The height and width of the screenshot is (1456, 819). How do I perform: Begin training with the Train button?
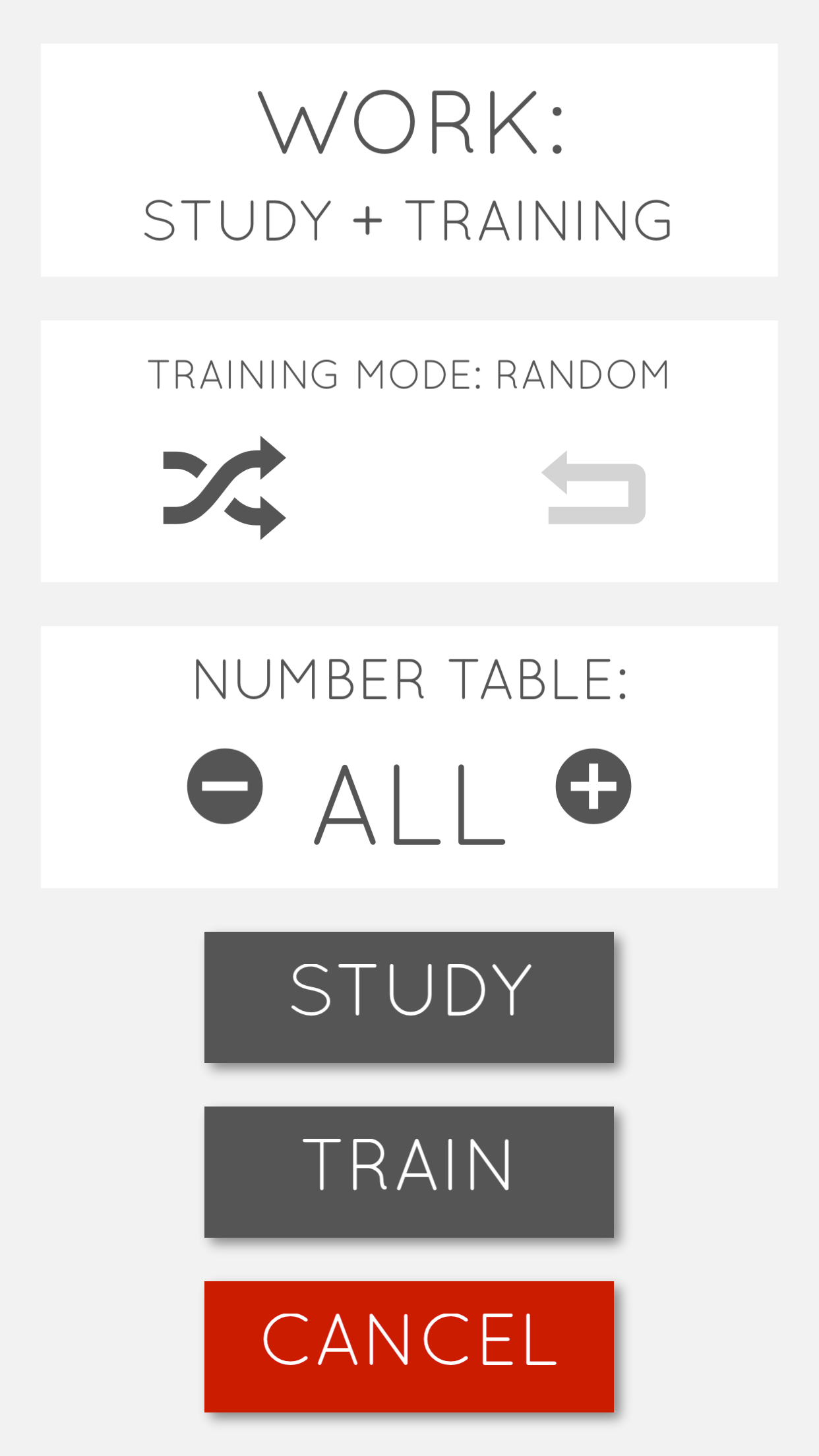tap(409, 1172)
